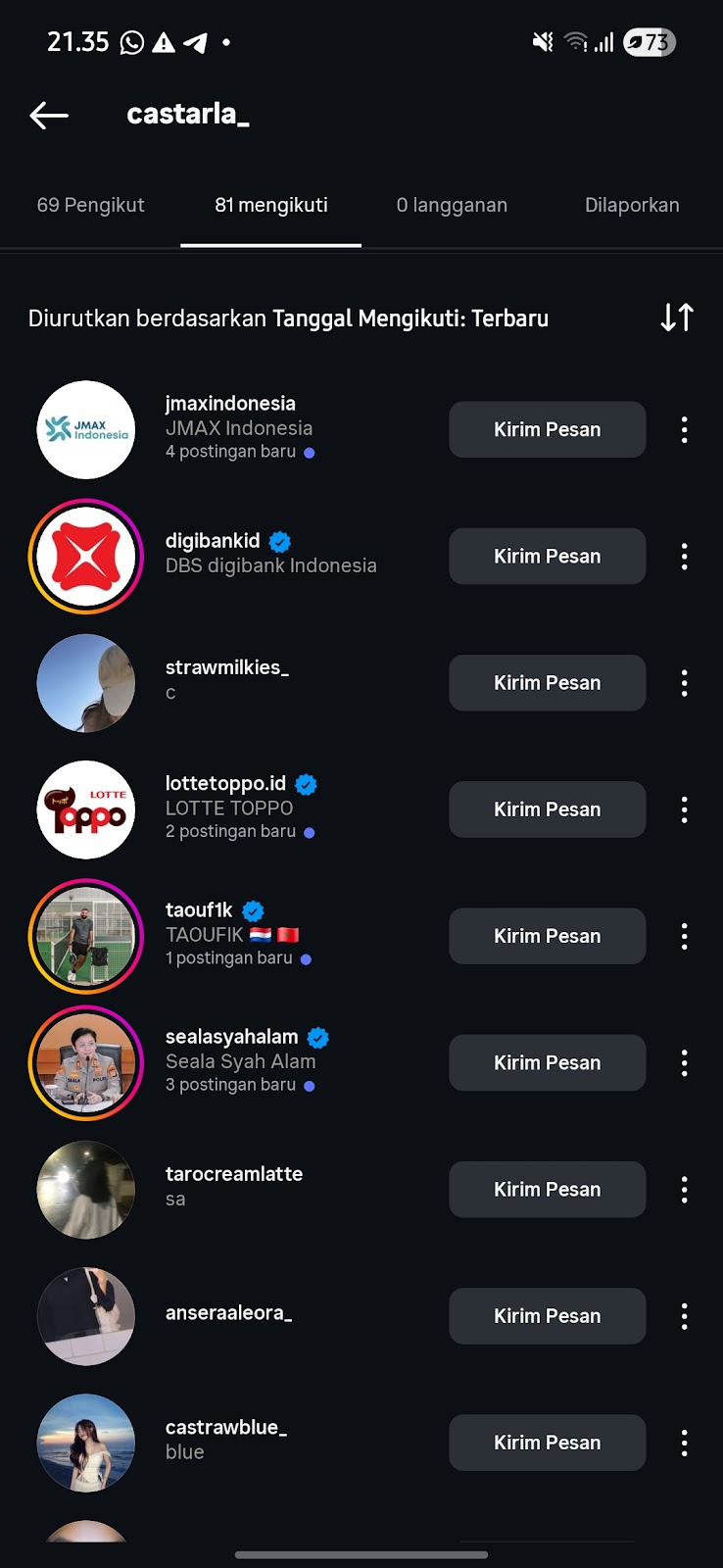Open more options for strawmilkies_
Screen dimensions: 723x1568
[684, 683]
